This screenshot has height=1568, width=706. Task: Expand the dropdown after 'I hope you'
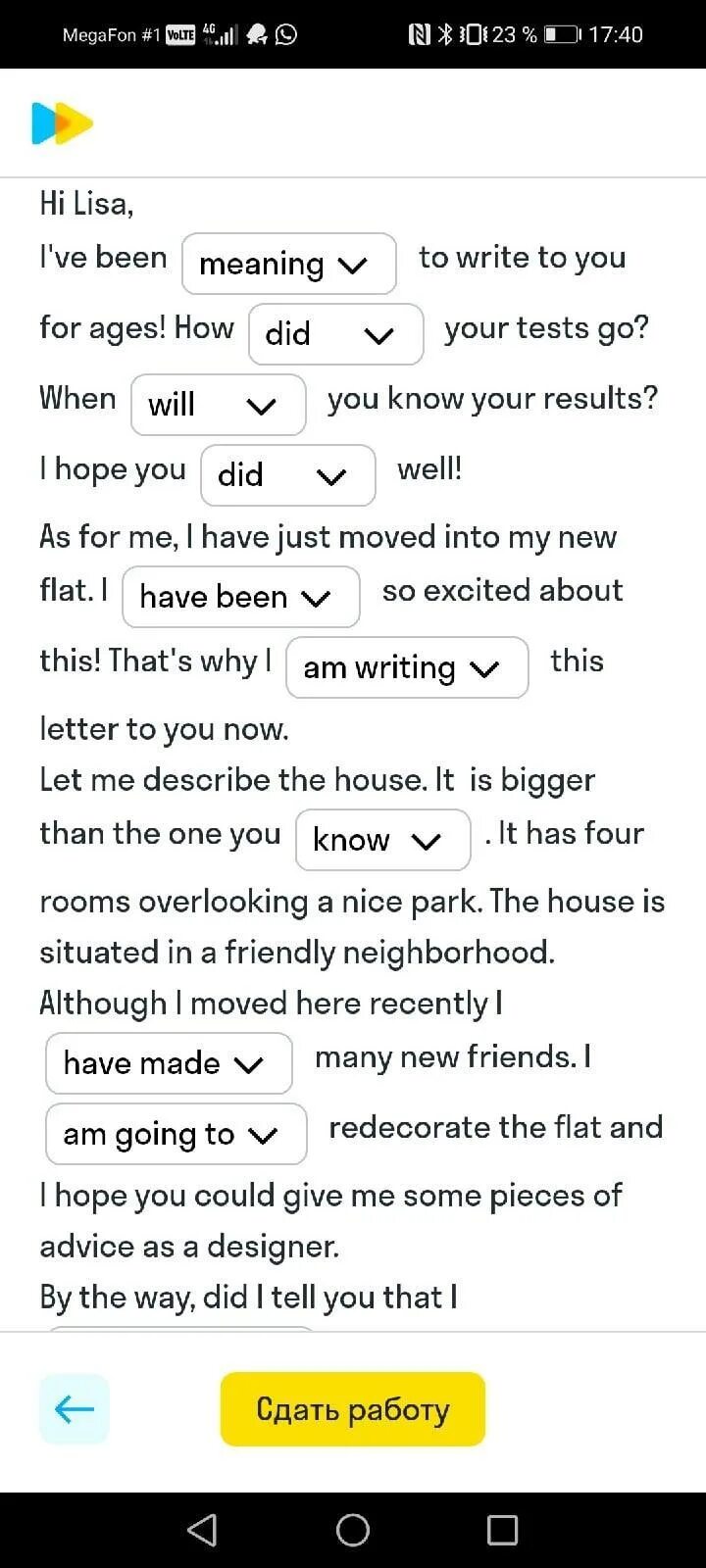click(x=288, y=475)
